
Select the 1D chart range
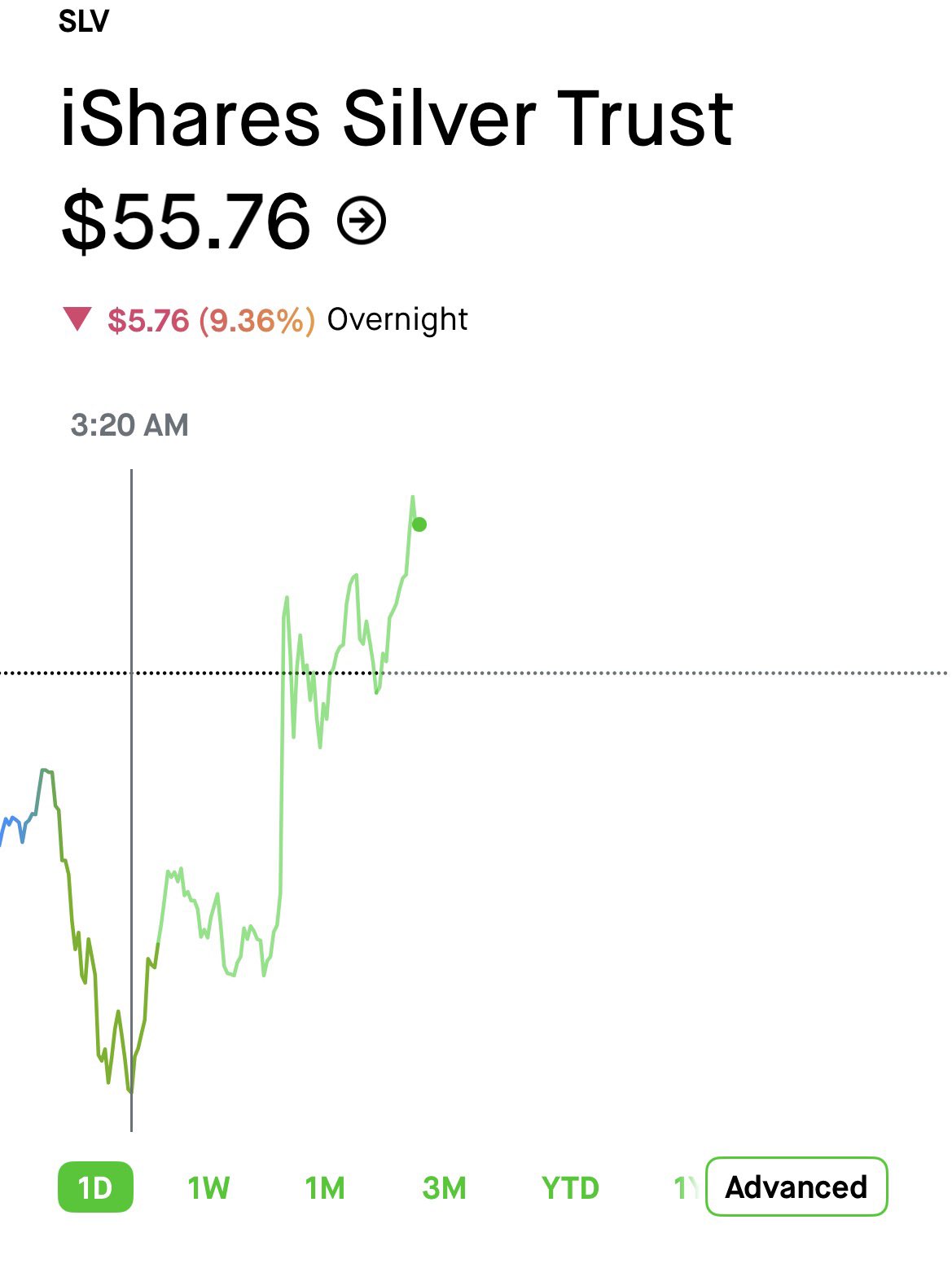click(95, 1187)
